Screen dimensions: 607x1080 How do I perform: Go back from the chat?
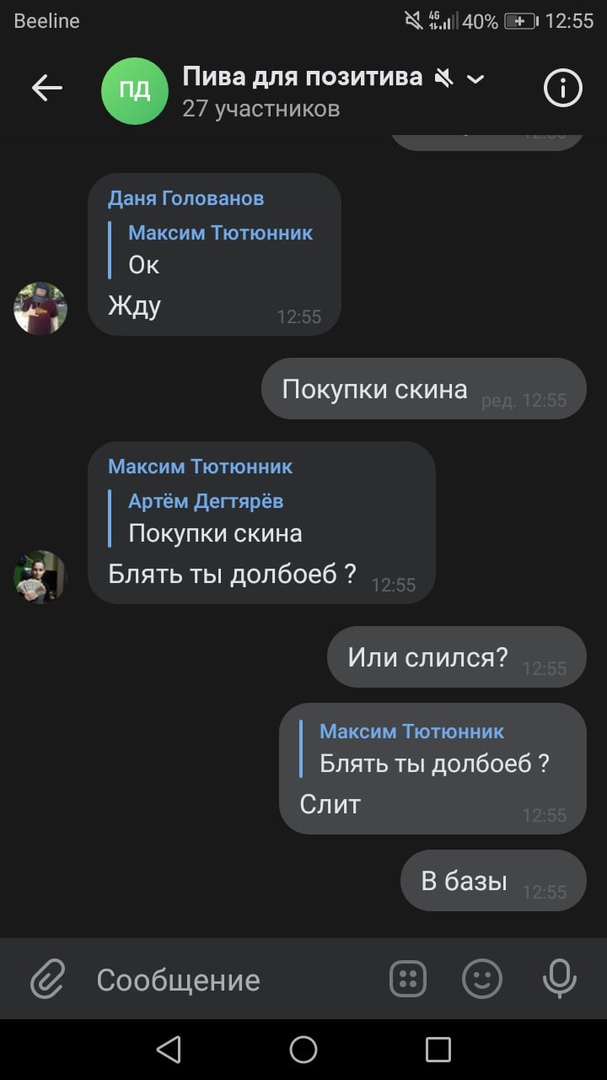pyautogui.click(x=46, y=89)
